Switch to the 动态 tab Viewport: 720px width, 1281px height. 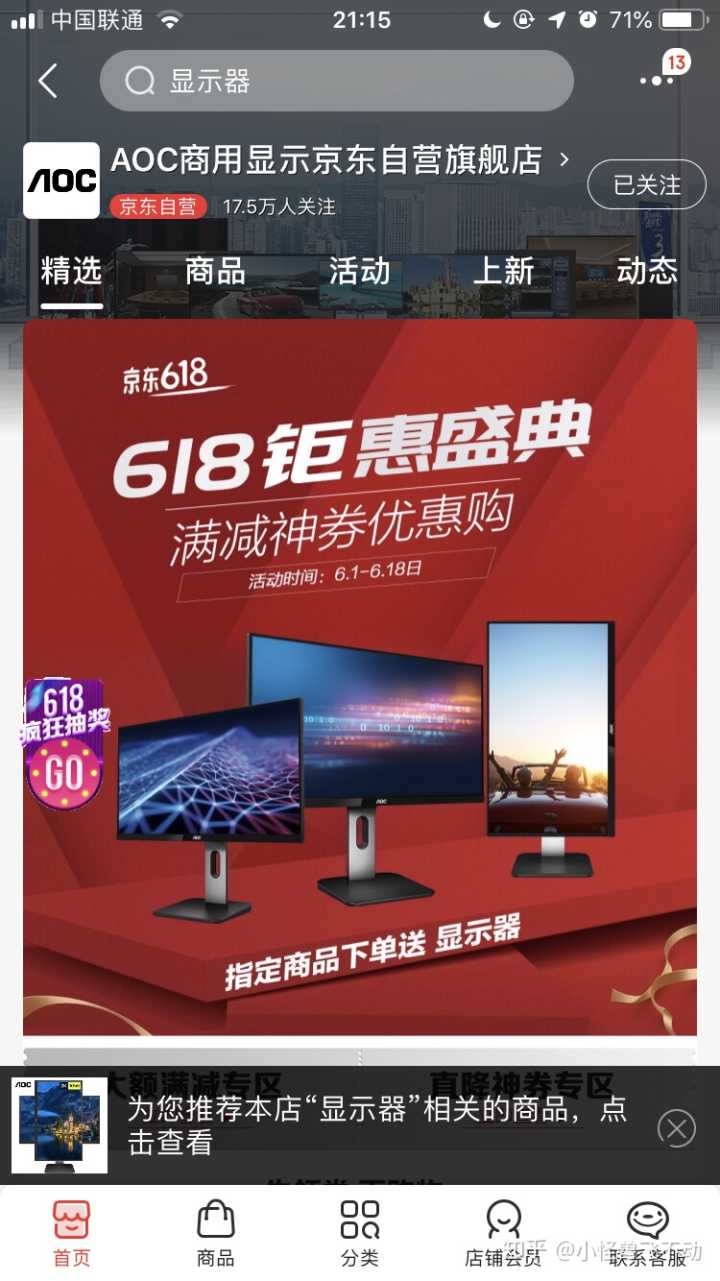click(647, 271)
